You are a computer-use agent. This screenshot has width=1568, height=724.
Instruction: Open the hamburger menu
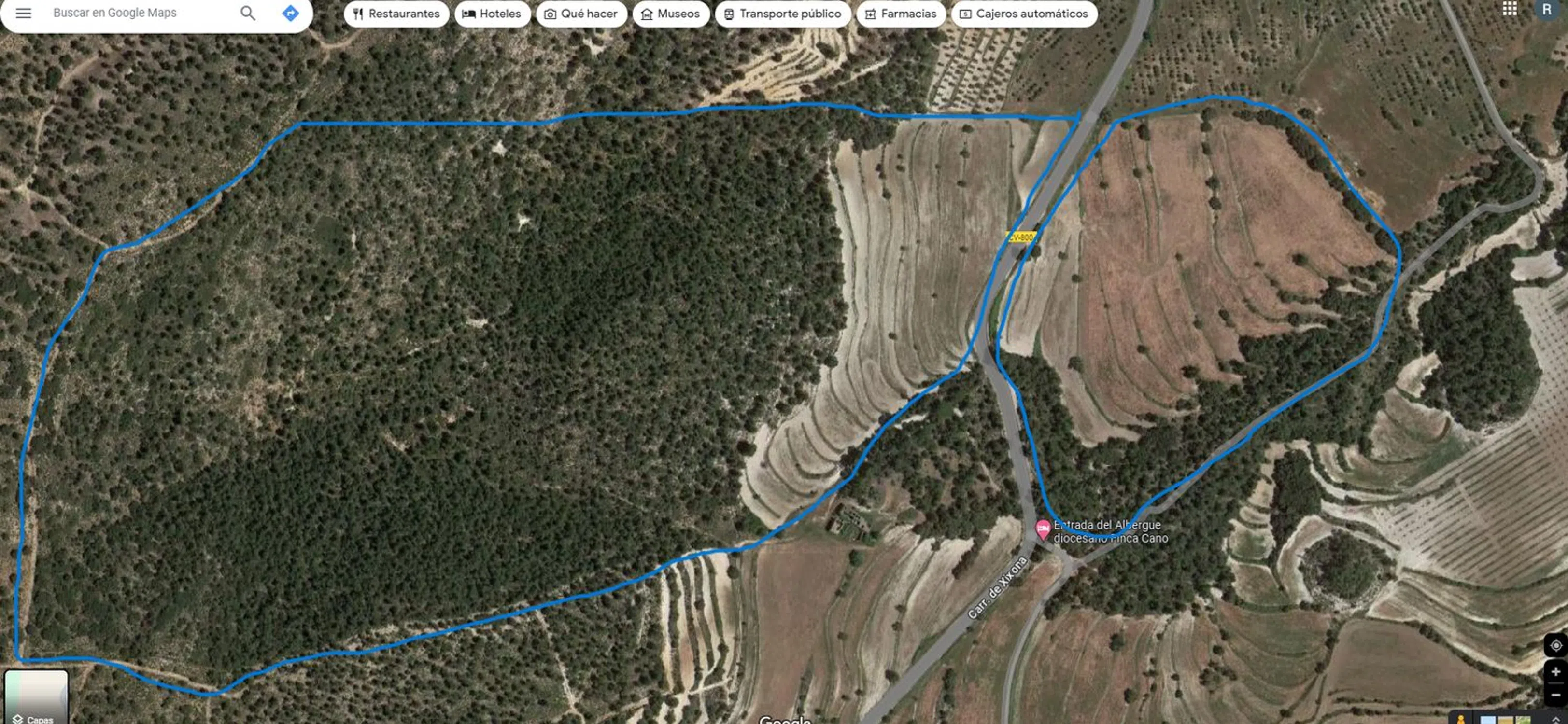tap(23, 13)
